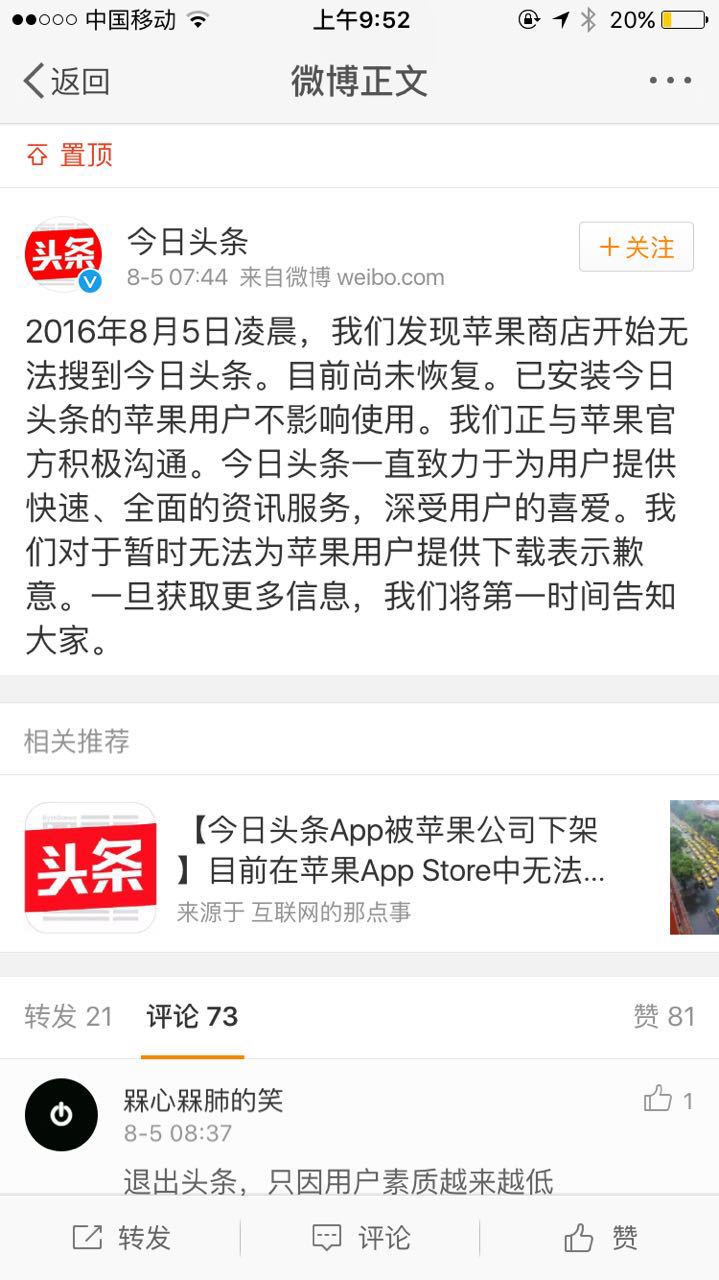Open the three-dot overflow menu

click(670, 81)
